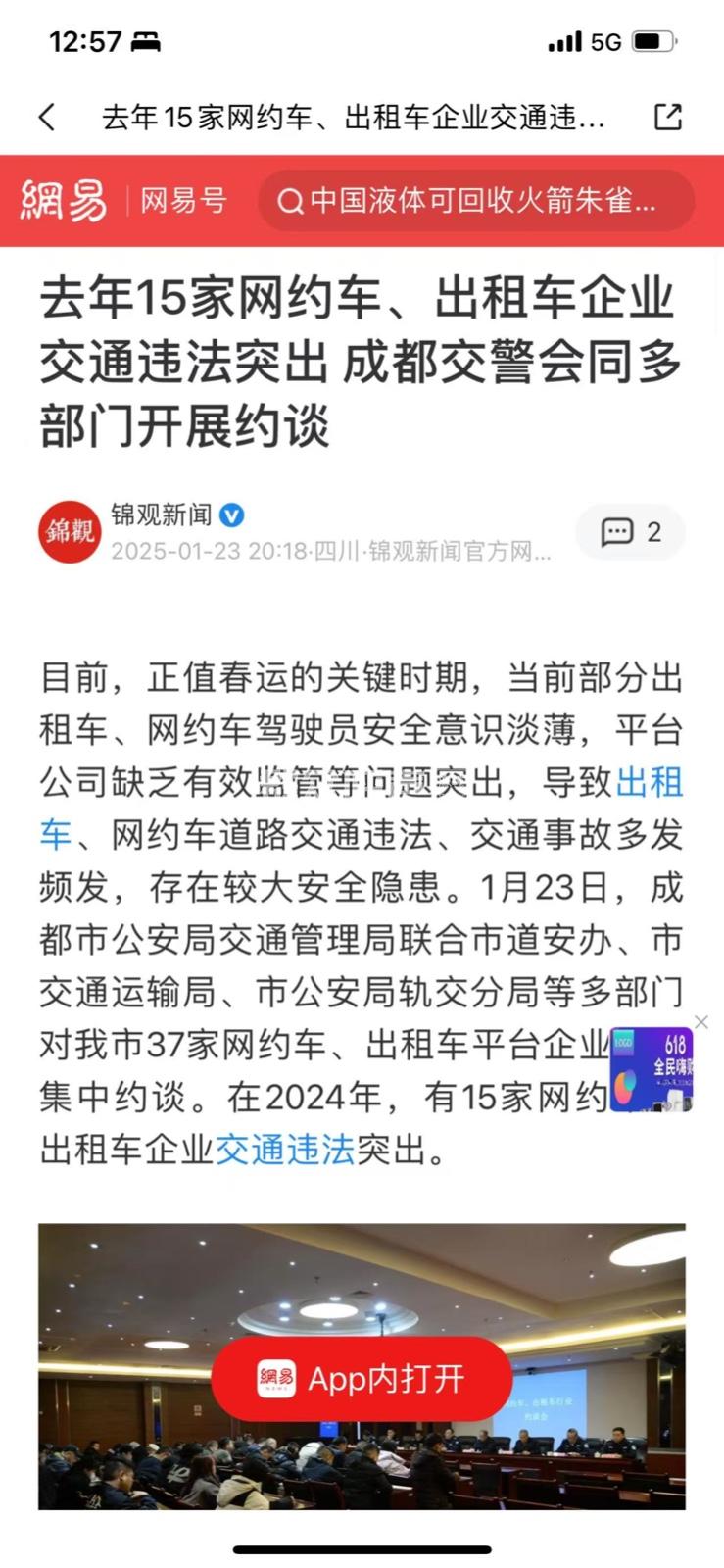Image resolution: width=724 pixels, height=1568 pixels.
Task: Open the 618 全民嗨购 floating ad
Action: (652, 1070)
